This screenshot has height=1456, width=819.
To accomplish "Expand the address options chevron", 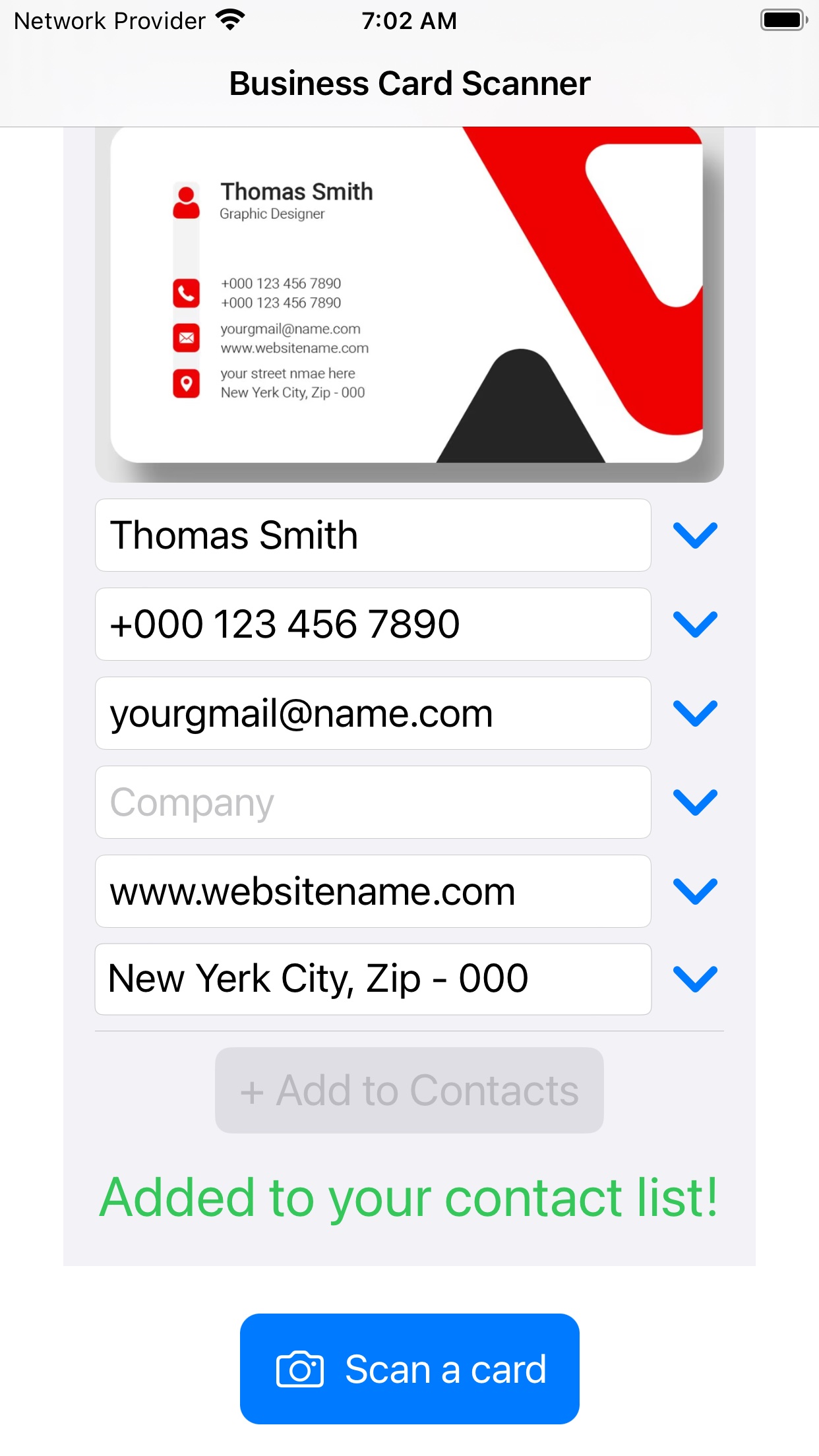I will 695,979.
